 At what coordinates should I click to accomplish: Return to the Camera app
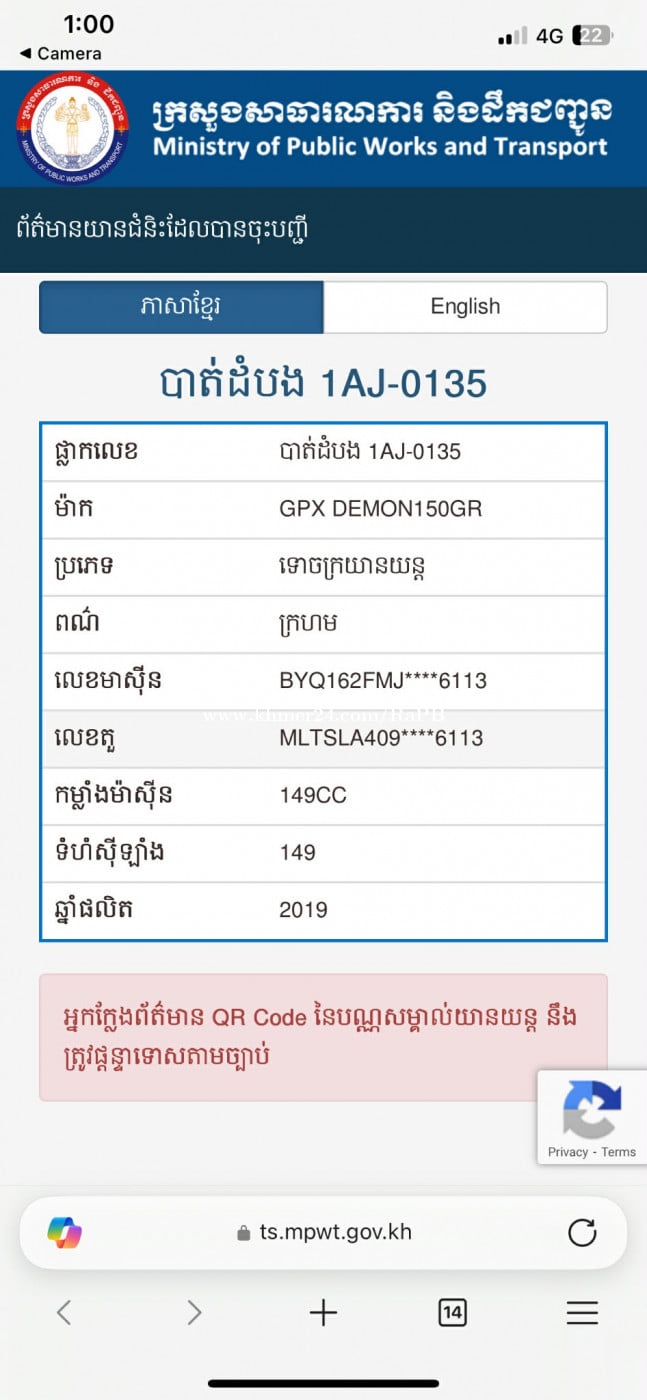coord(60,53)
